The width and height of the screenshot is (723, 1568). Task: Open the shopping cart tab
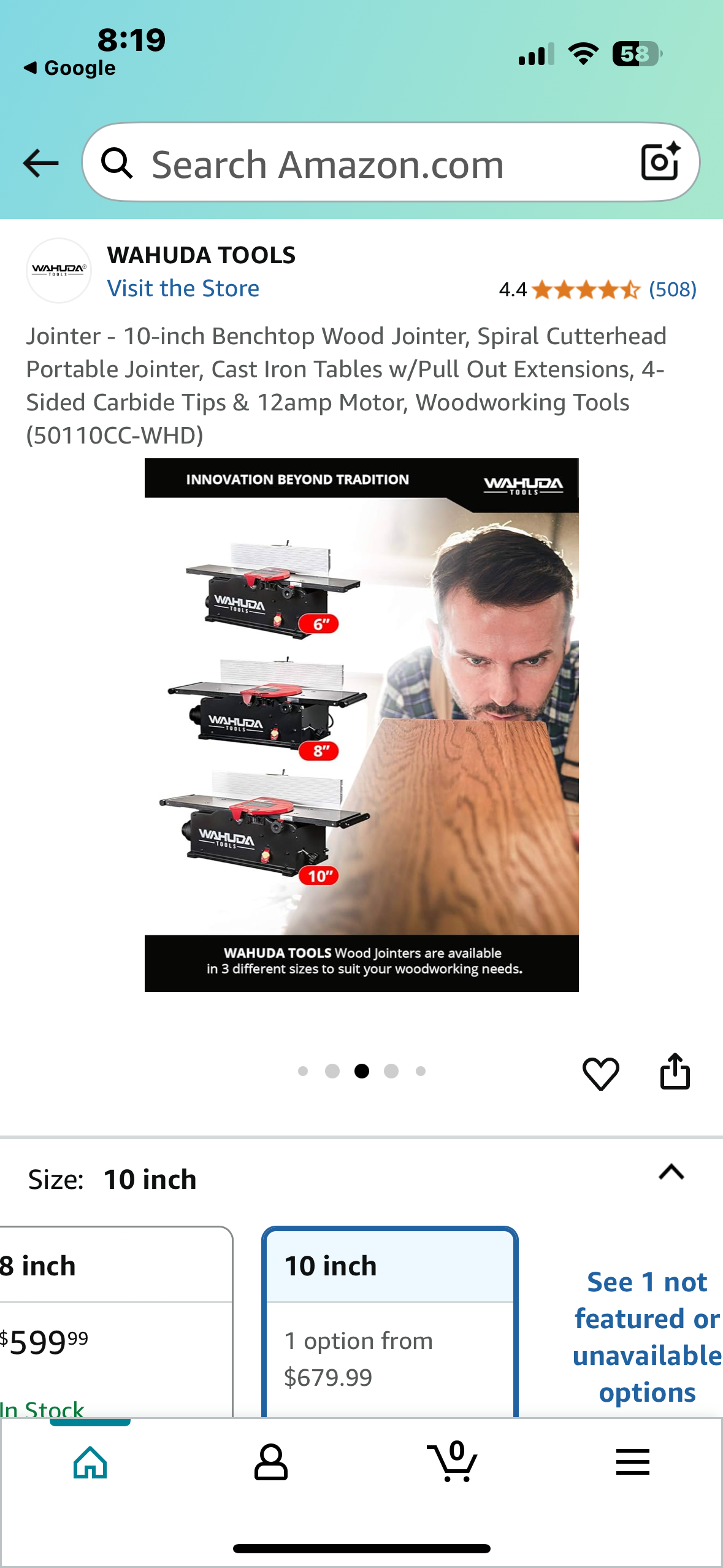pyautogui.click(x=453, y=1462)
